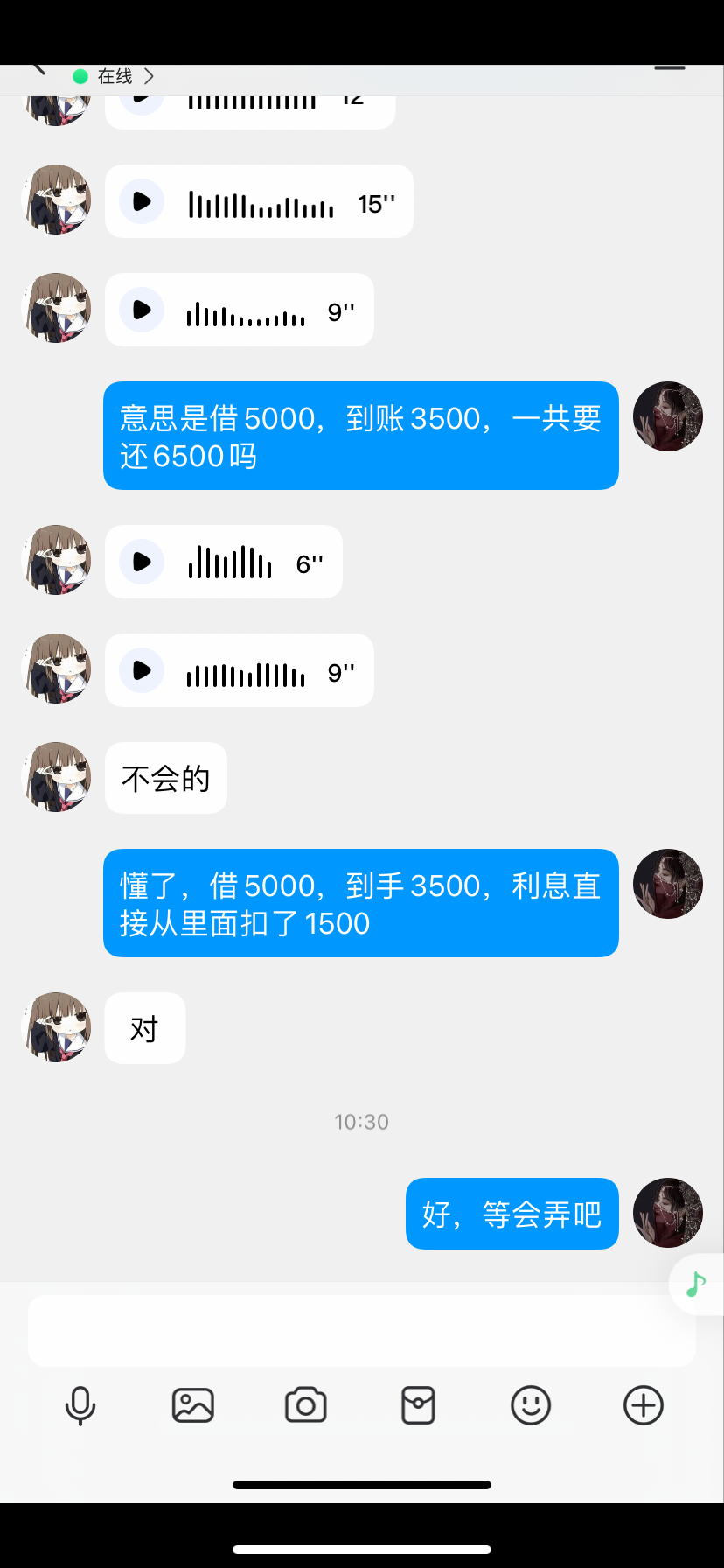Image resolution: width=724 pixels, height=1568 pixels.
Task: Open my avatar beside "好，等会弄吧"
Action: (x=668, y=1213)
